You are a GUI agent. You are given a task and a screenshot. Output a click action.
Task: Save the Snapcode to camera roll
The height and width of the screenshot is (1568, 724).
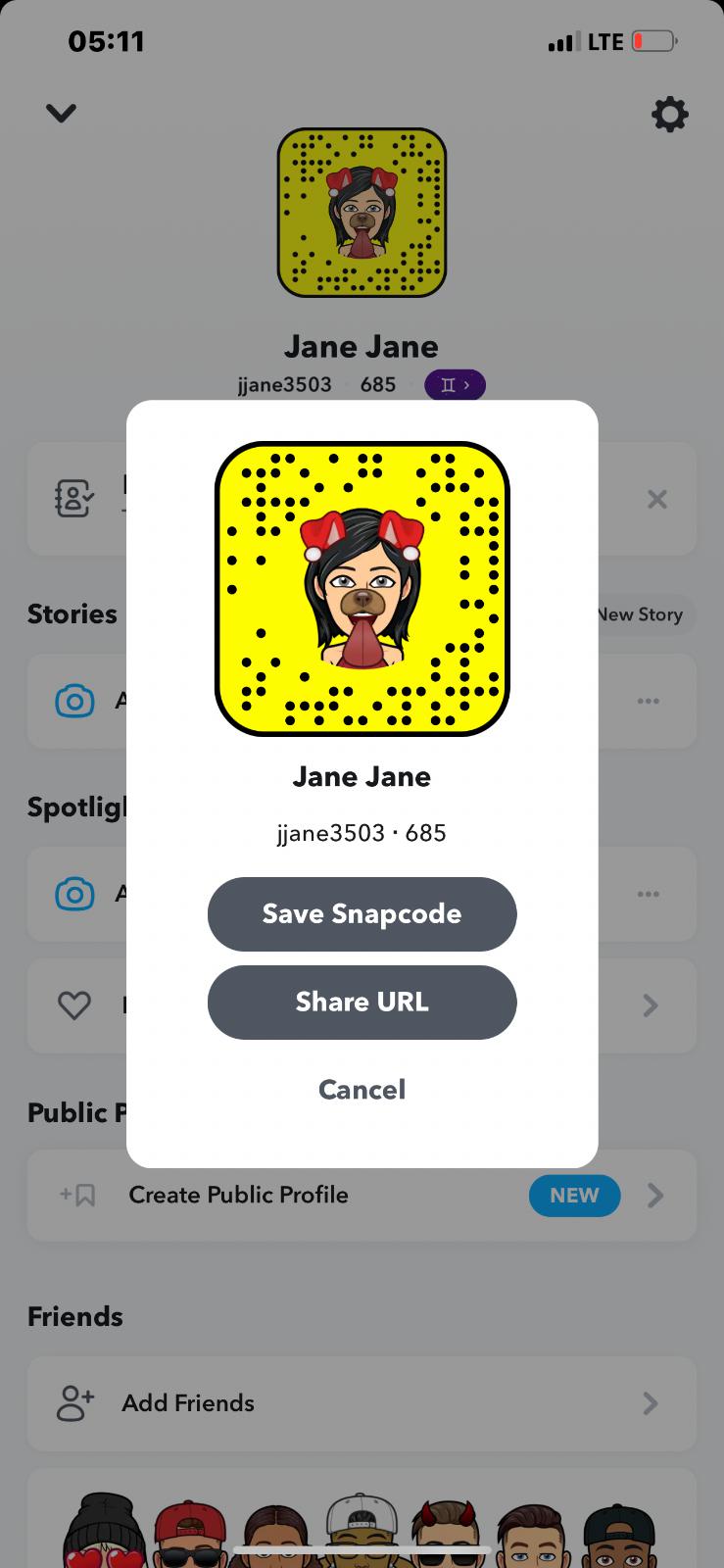coord(362,913)
